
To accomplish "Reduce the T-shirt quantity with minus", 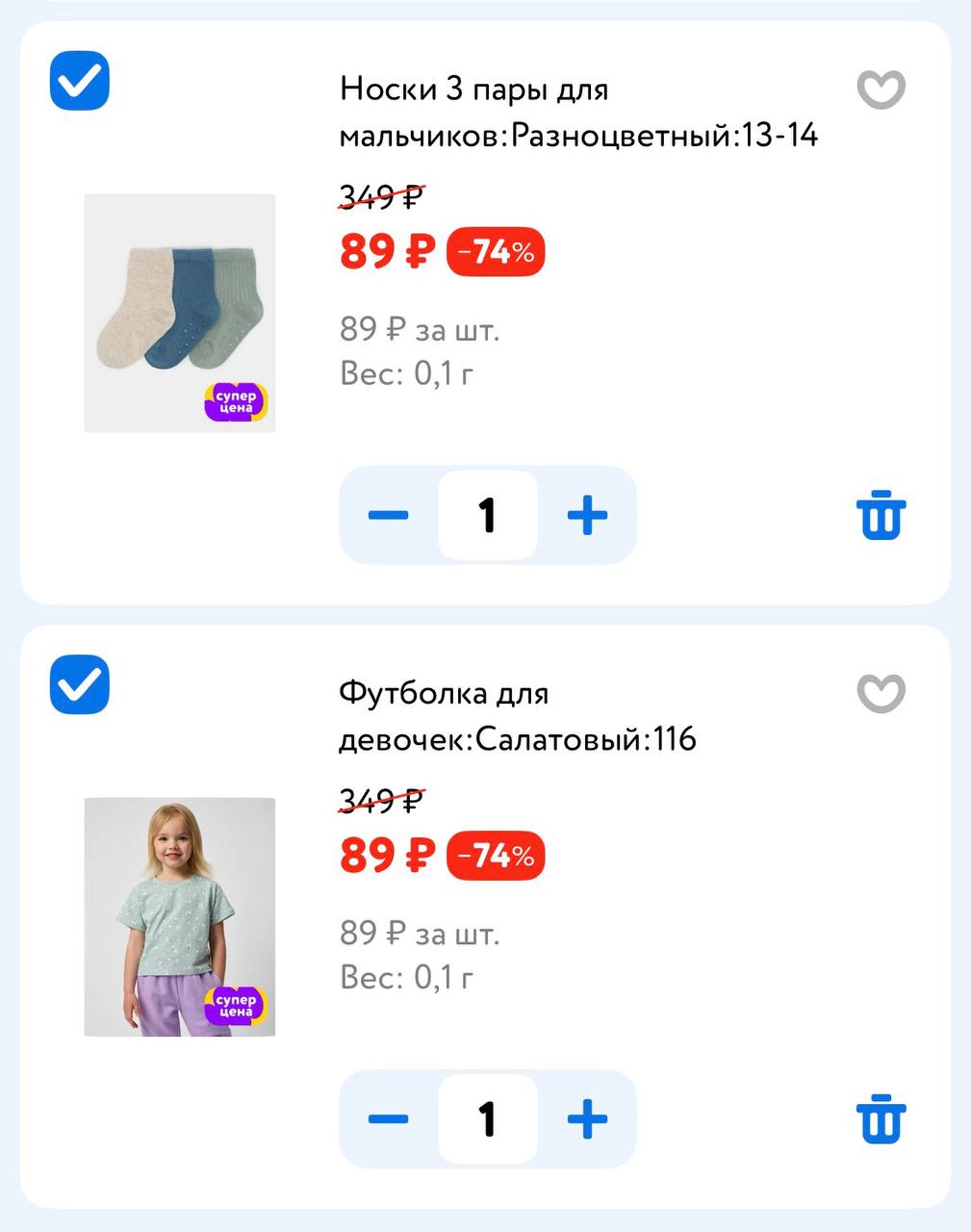I will pyautogui.click(x=389, y=1118).
